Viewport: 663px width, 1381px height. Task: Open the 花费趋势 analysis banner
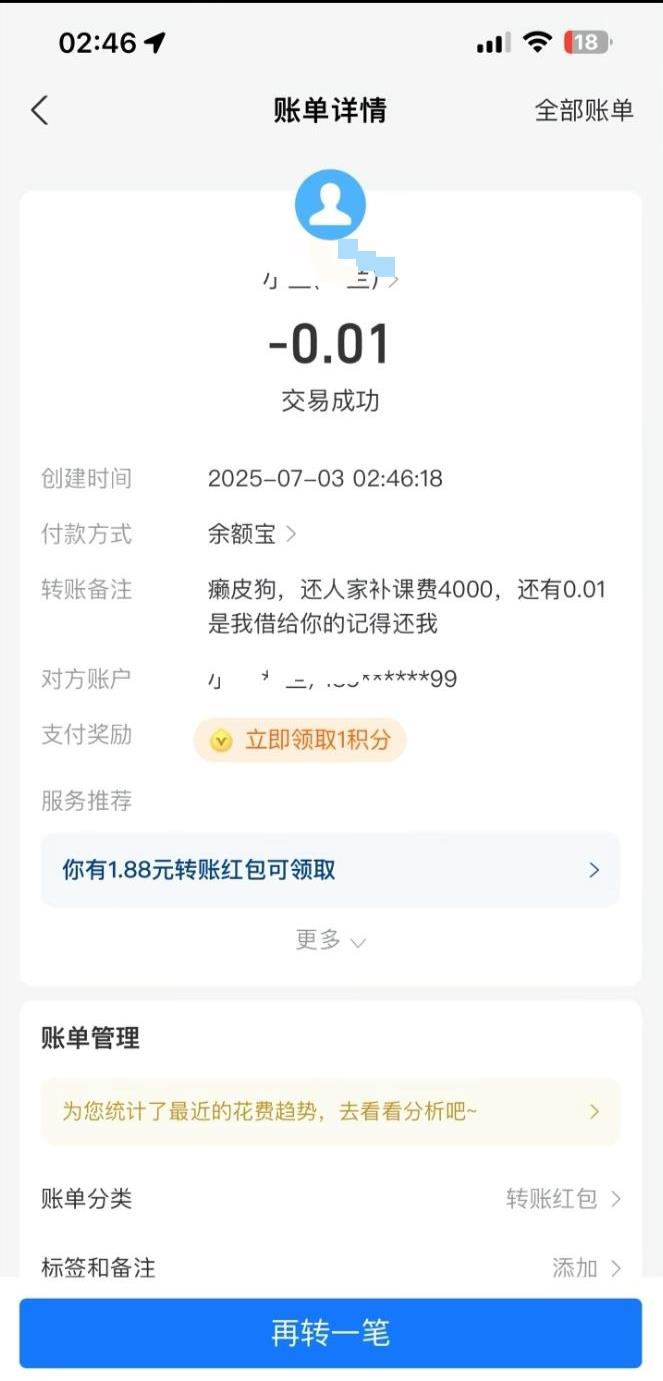330,1112
